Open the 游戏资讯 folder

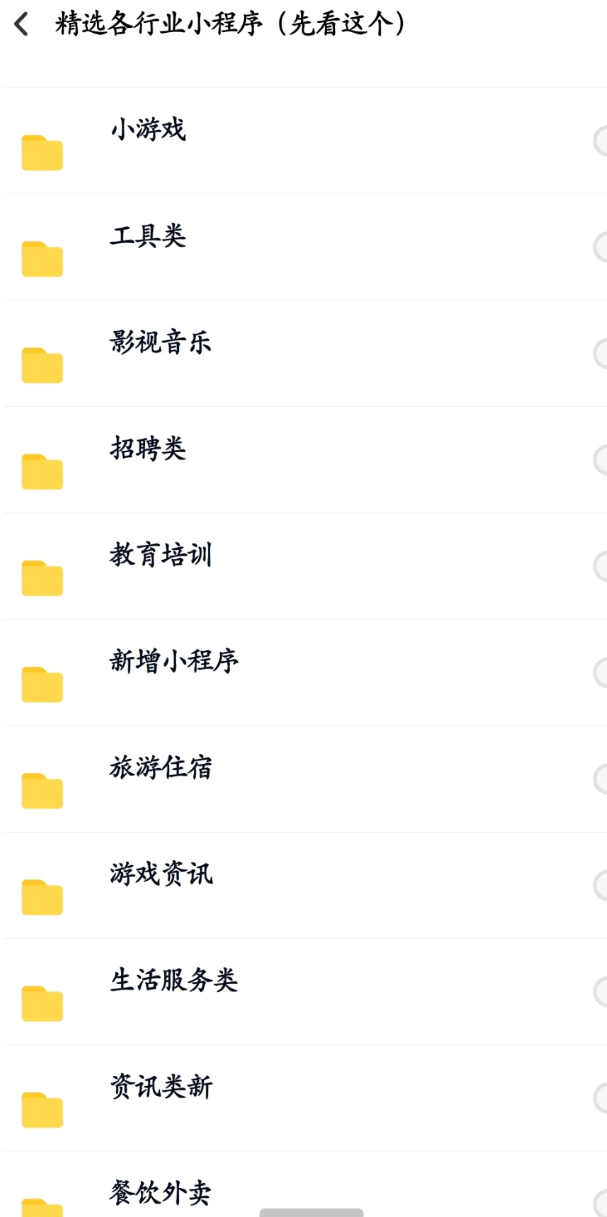160,875
